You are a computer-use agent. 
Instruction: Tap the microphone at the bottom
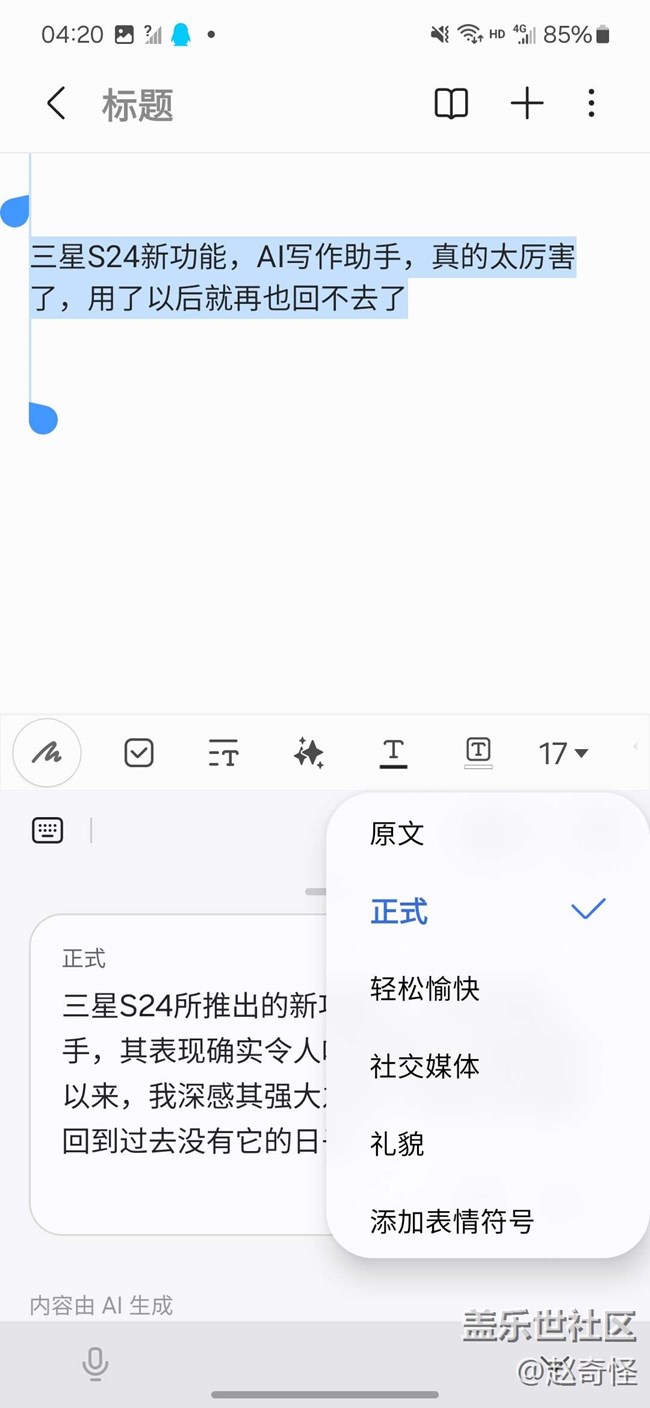pos(95,1363)
